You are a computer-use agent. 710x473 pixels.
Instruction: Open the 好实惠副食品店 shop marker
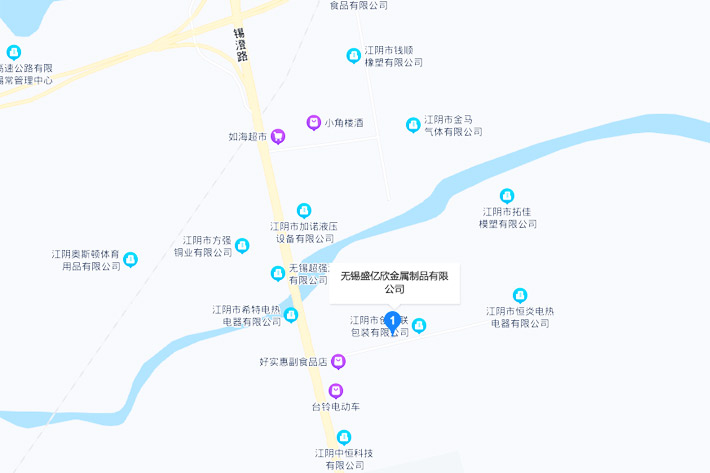pyautogui.click(x=338, y=361)
